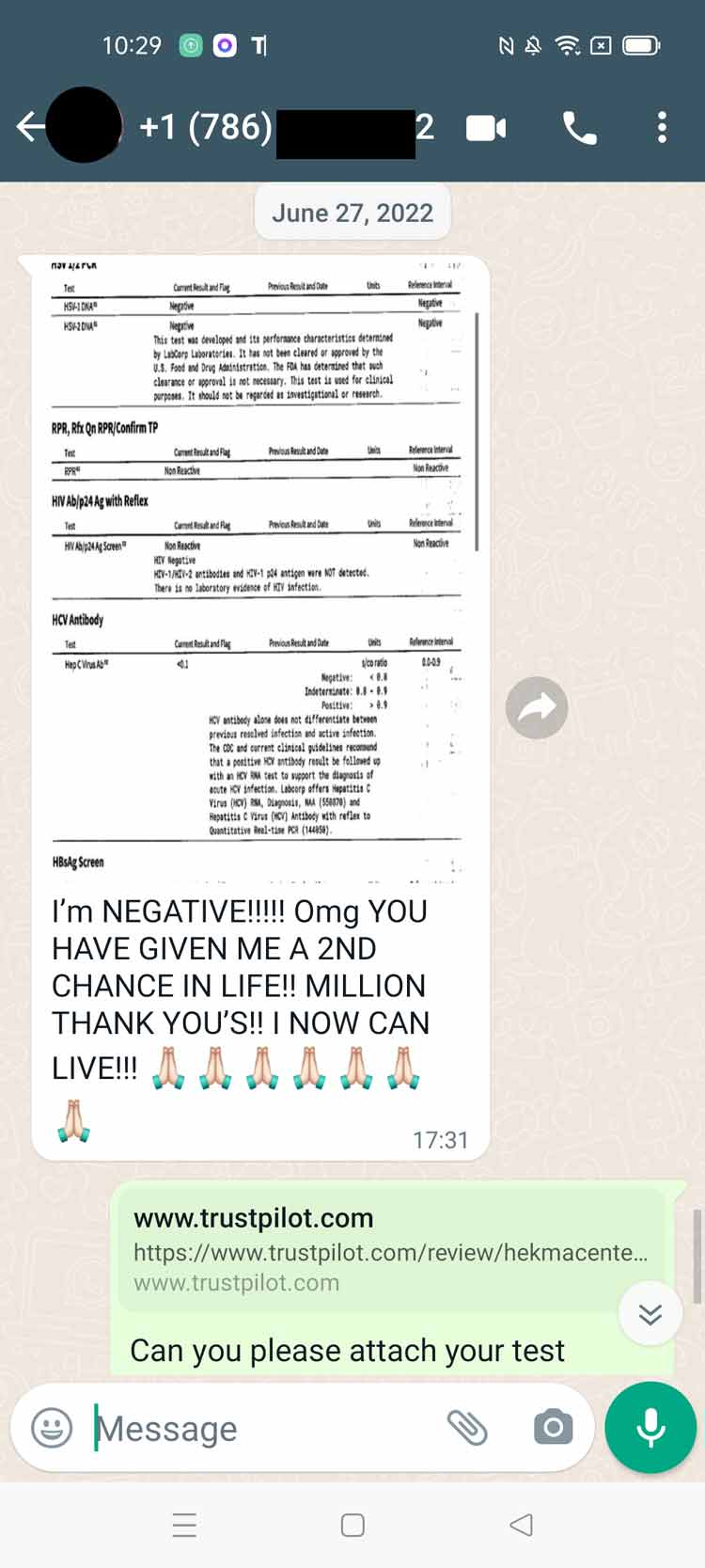This screenshot has height=1568, width=705.
Task: Focus the Message text field
Action: pyautogui.click(x=263, y=1428)
